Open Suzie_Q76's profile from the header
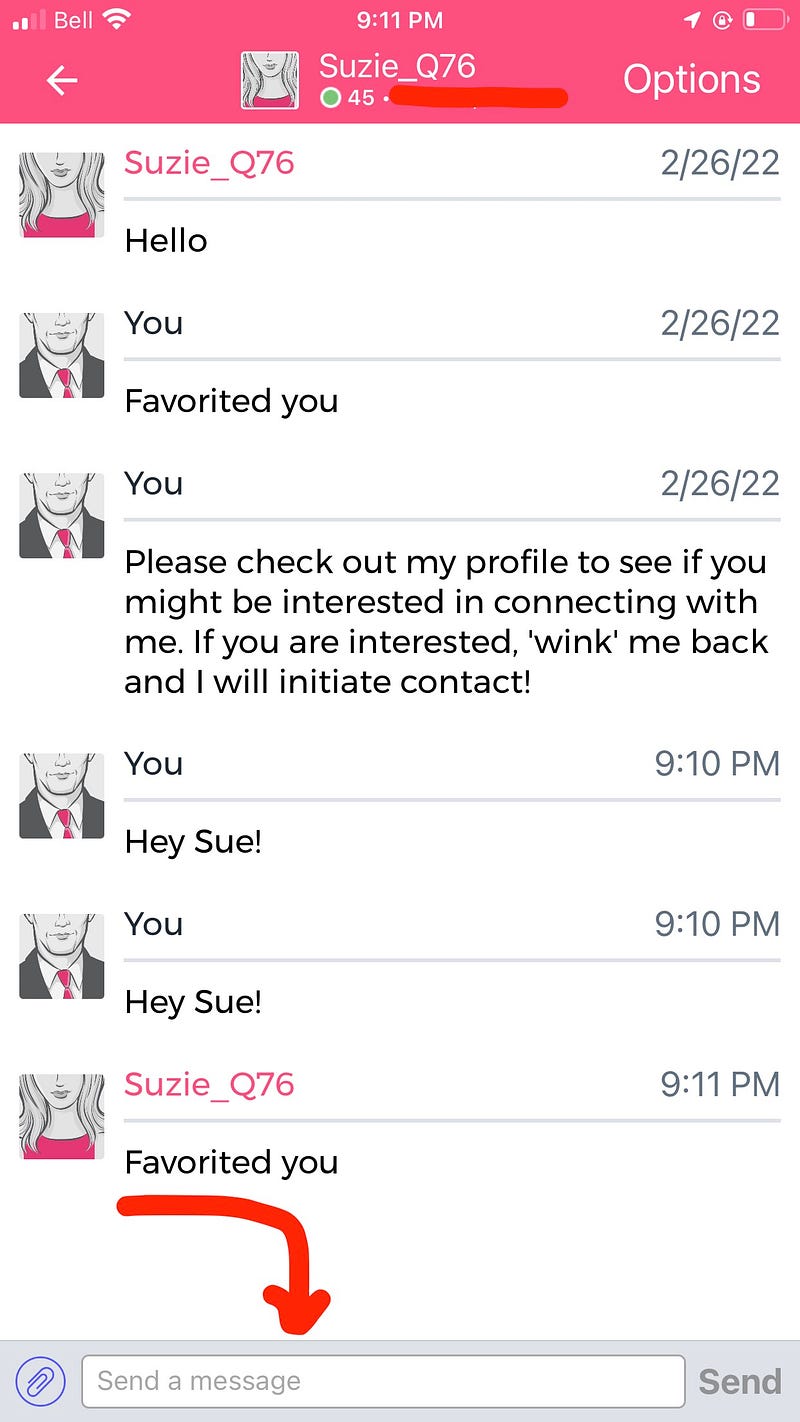This screenshot has height=1422, width=800. pos(396,68)
